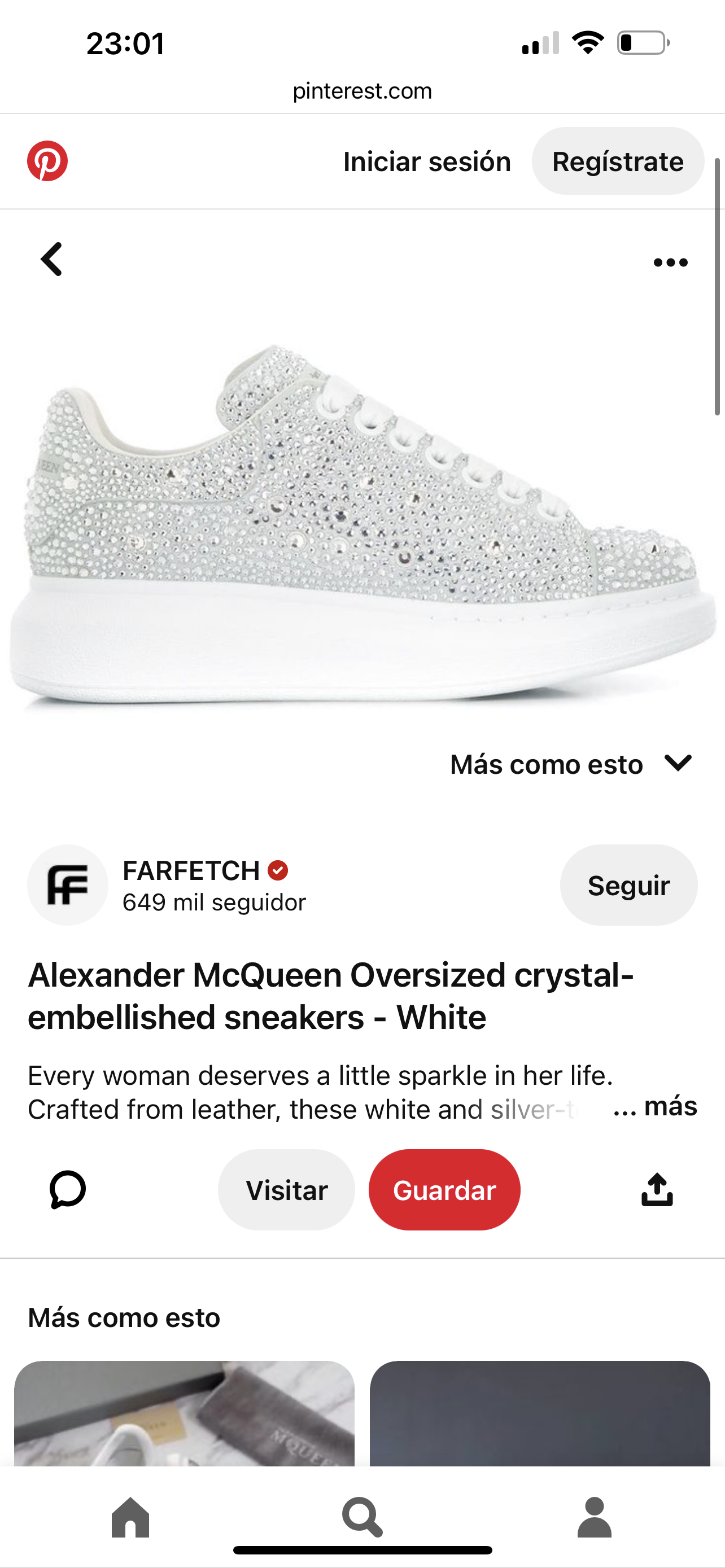Screen dimensions: 725x1568
Task: Open the comments bubble icon
Action: [x=68, y=1189]
